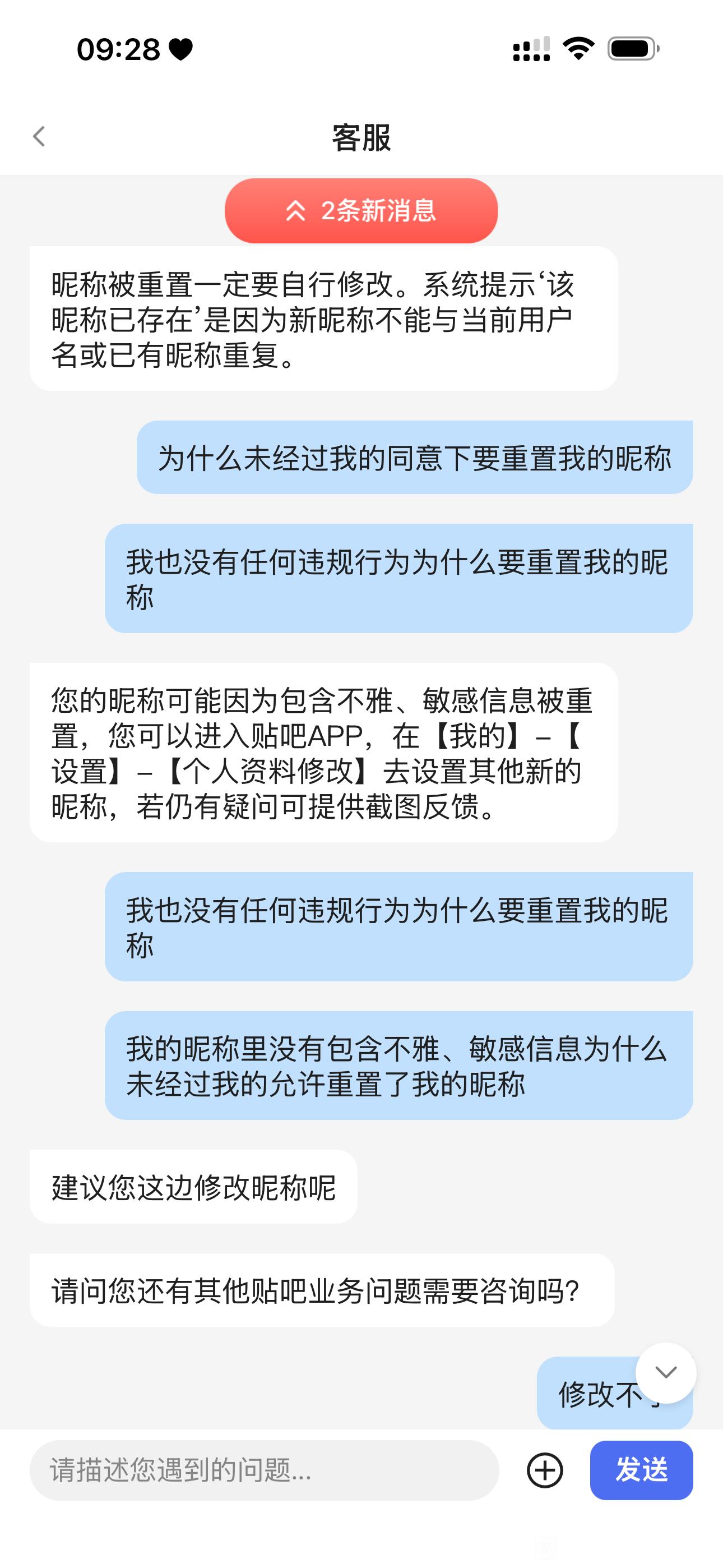
Task: Open the plus attachment menu
Action: coord(545,1470)
